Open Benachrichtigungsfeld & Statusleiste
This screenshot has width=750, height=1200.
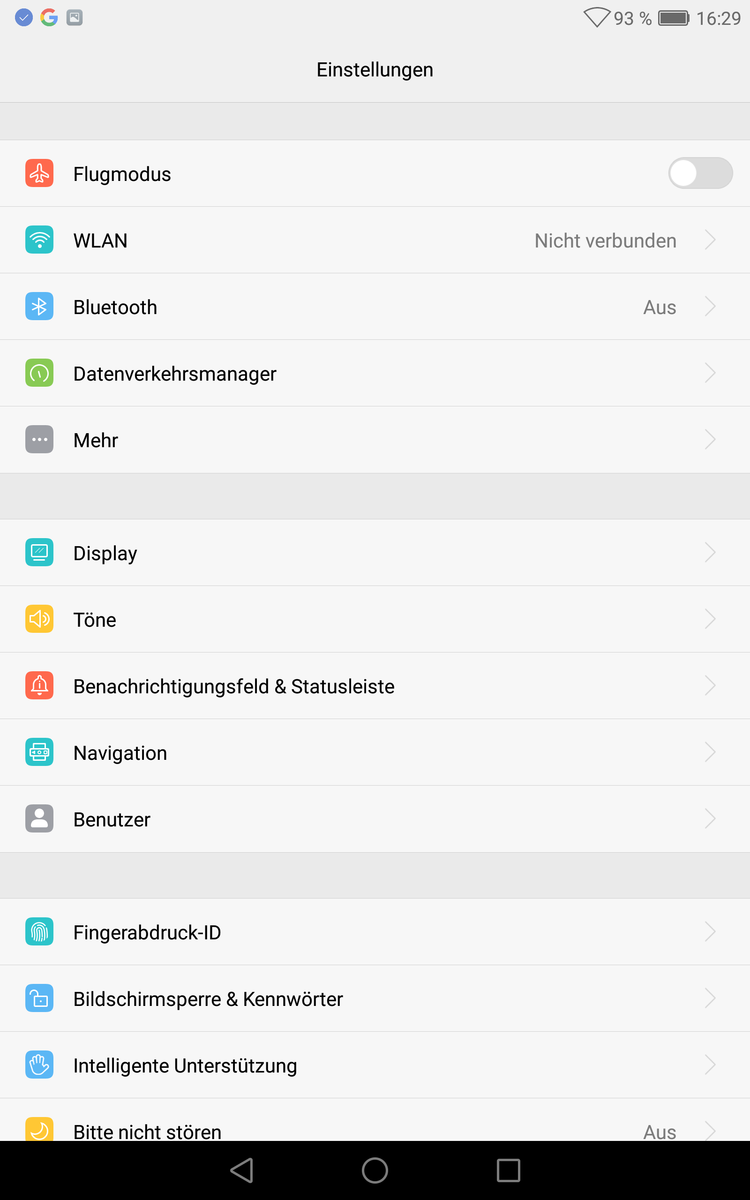(x=375, y=686)
